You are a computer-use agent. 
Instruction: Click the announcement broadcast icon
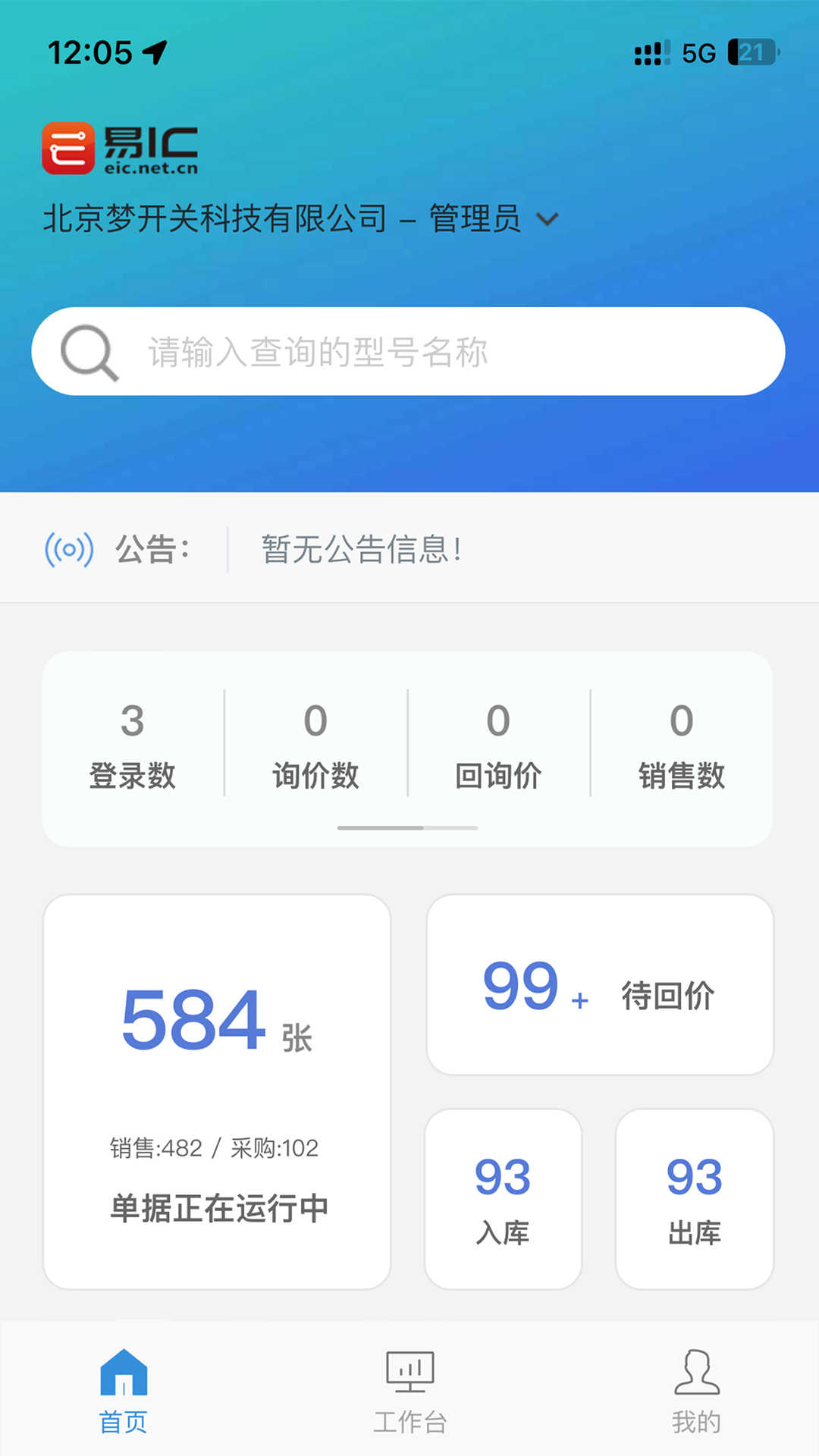[70, 549]
